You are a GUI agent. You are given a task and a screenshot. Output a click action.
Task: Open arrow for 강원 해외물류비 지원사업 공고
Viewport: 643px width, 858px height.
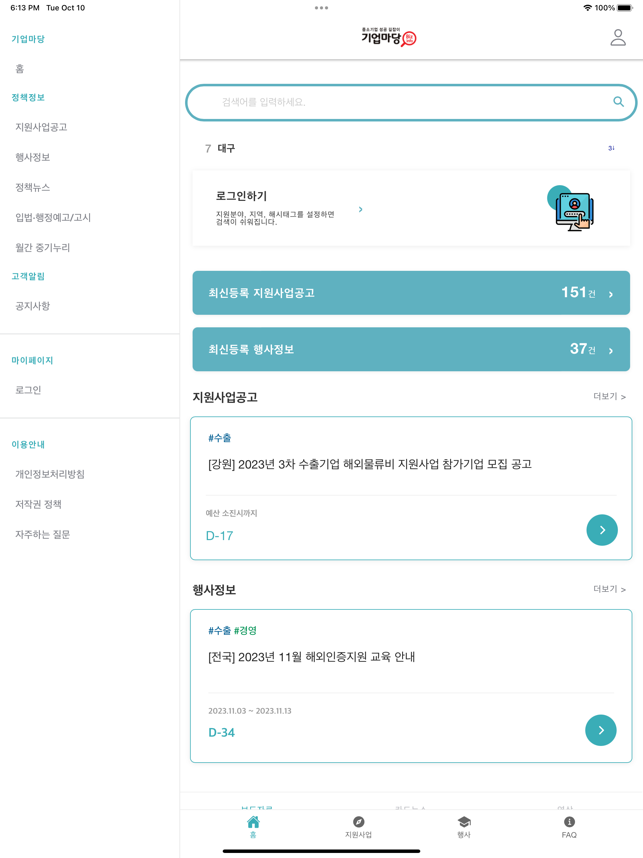point(602,530)
